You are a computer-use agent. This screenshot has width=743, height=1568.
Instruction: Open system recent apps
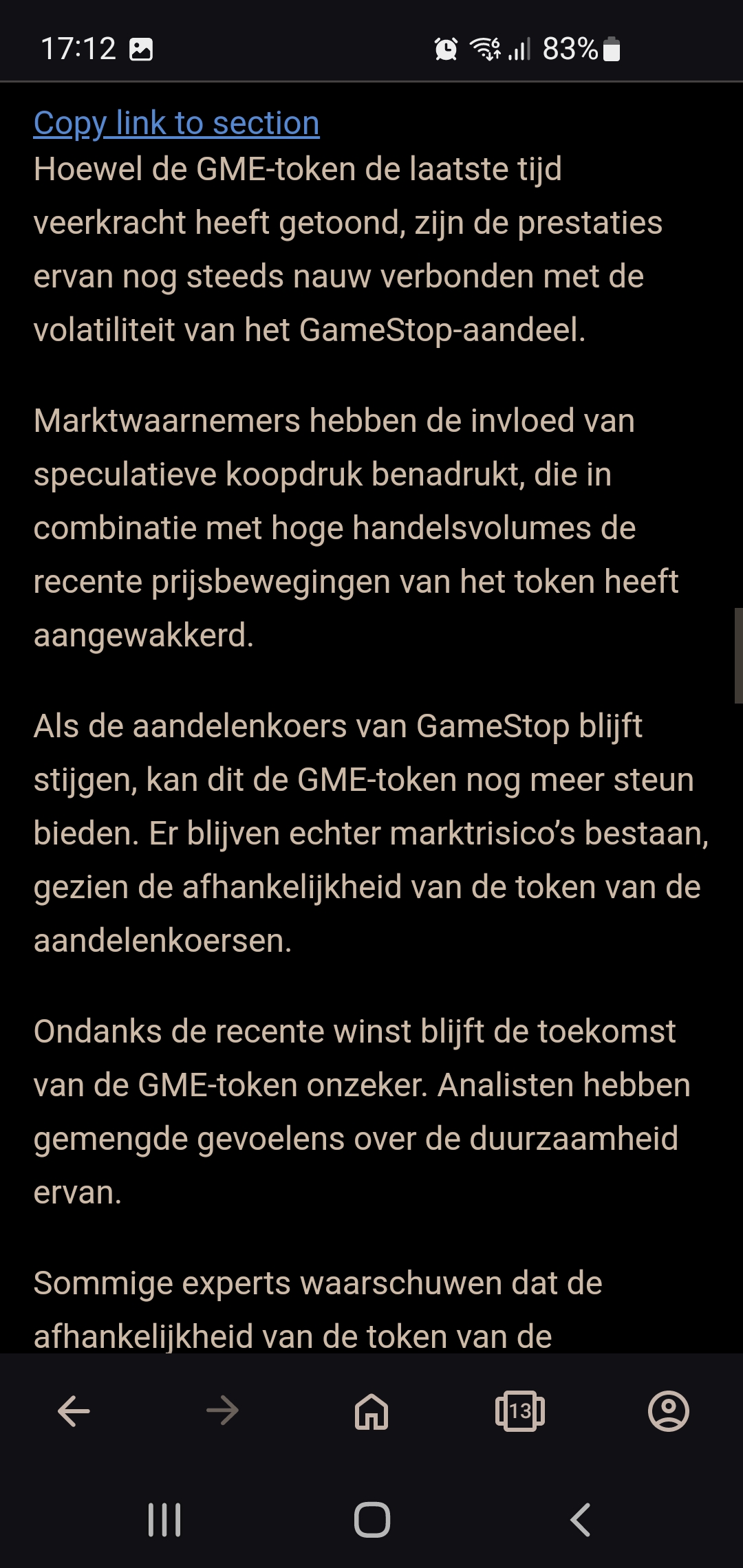click(164, 1520)
